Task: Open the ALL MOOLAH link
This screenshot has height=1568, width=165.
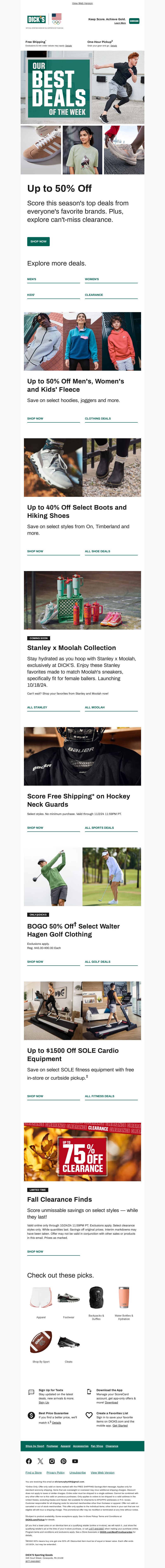Action: point(94,707)
